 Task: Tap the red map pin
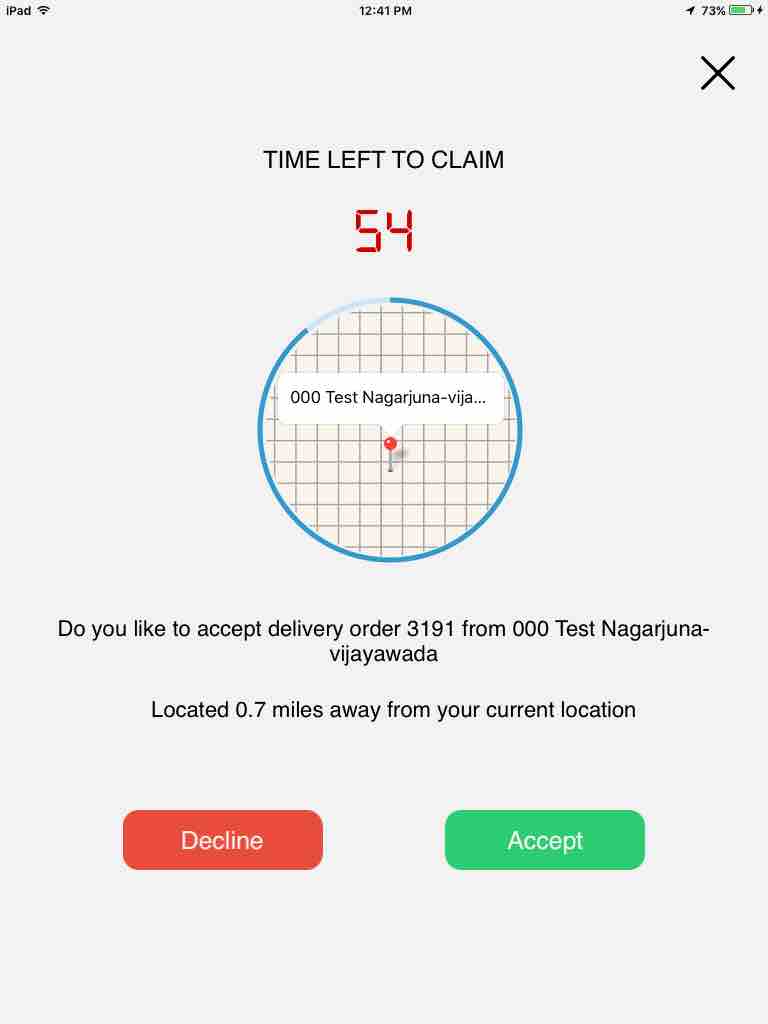pyautogui.click(x=390, y=445)
